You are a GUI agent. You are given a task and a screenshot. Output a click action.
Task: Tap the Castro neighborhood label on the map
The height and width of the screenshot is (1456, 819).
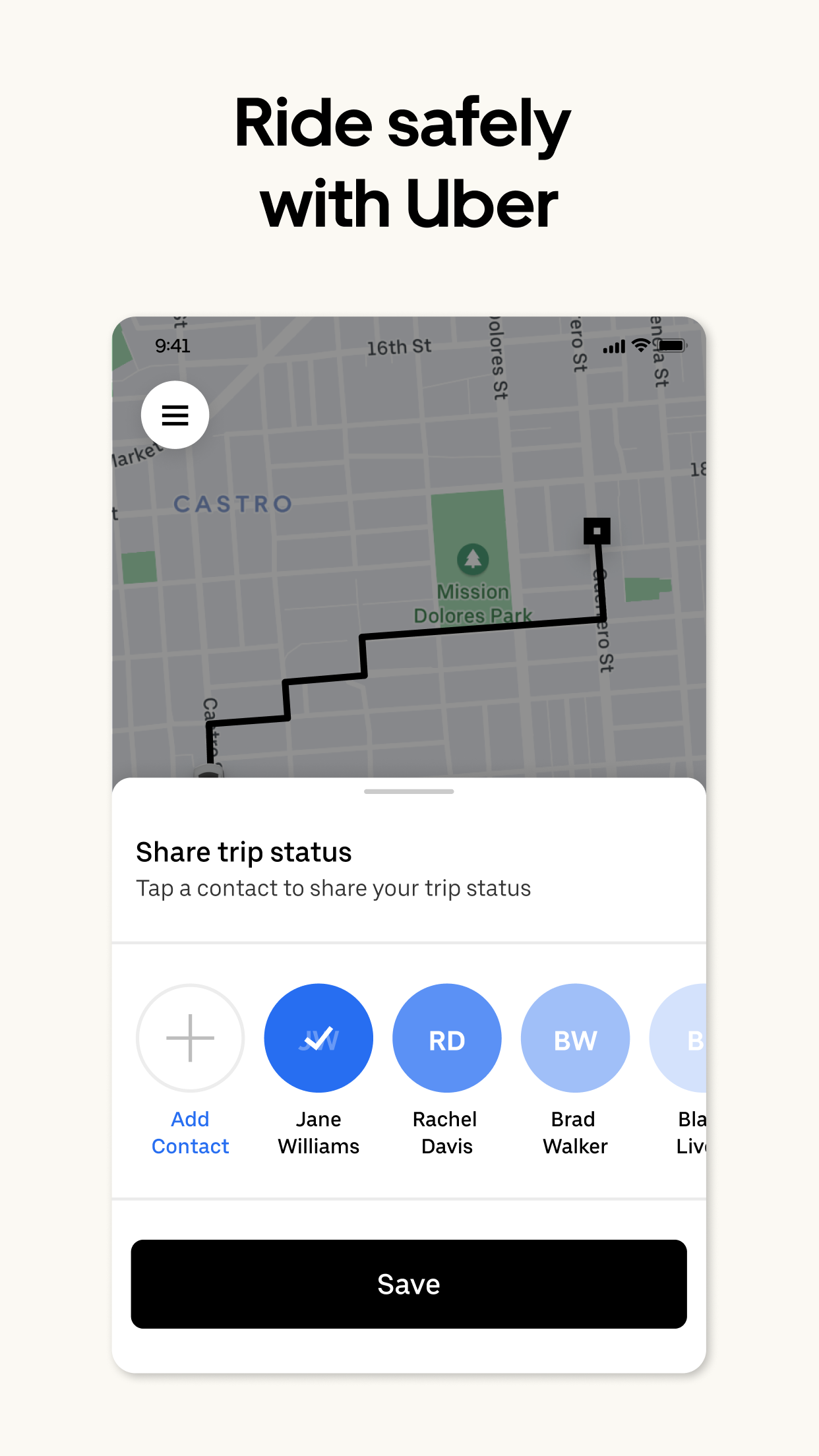[x=233, y=504]
